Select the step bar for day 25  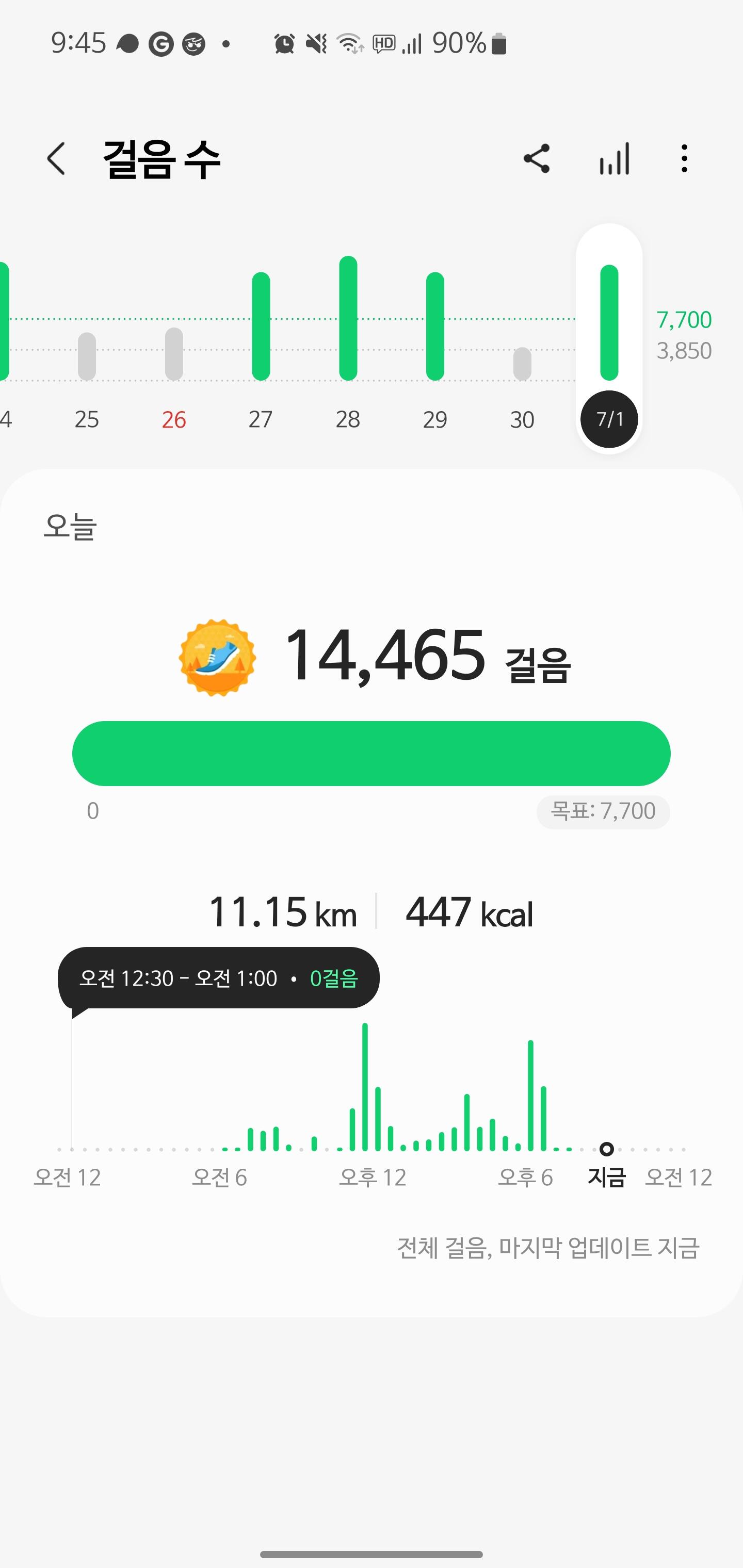click(x=87, y=357)
